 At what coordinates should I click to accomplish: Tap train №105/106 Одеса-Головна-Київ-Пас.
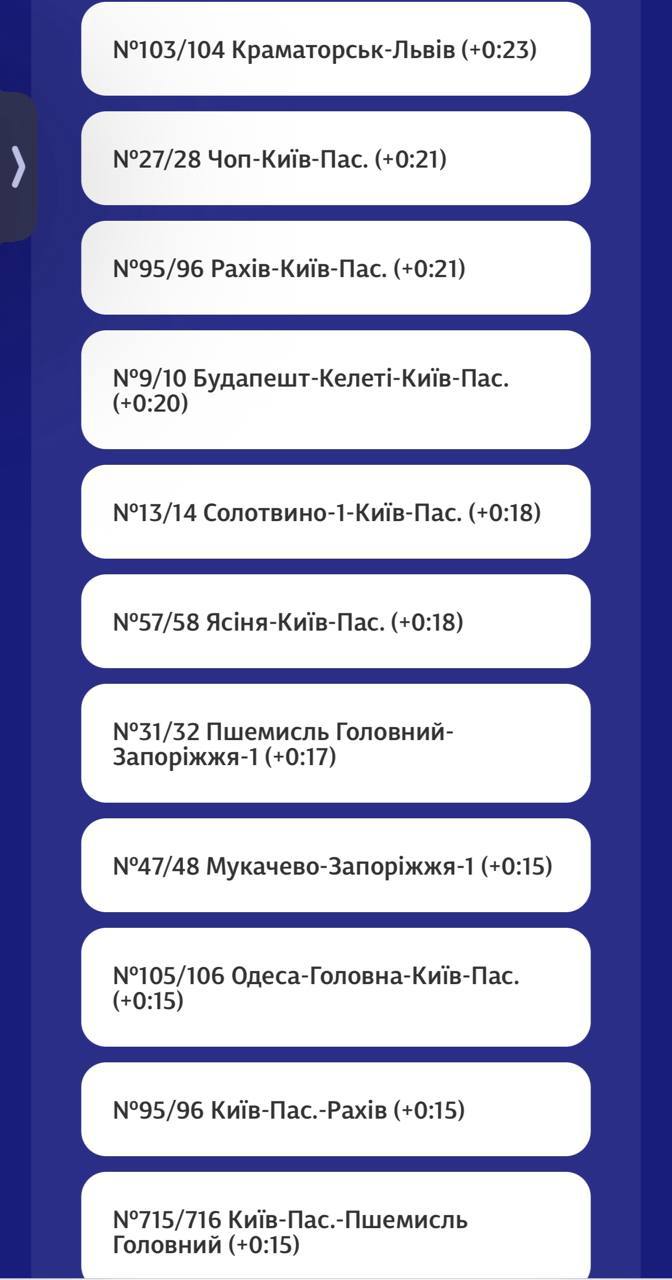335,988
